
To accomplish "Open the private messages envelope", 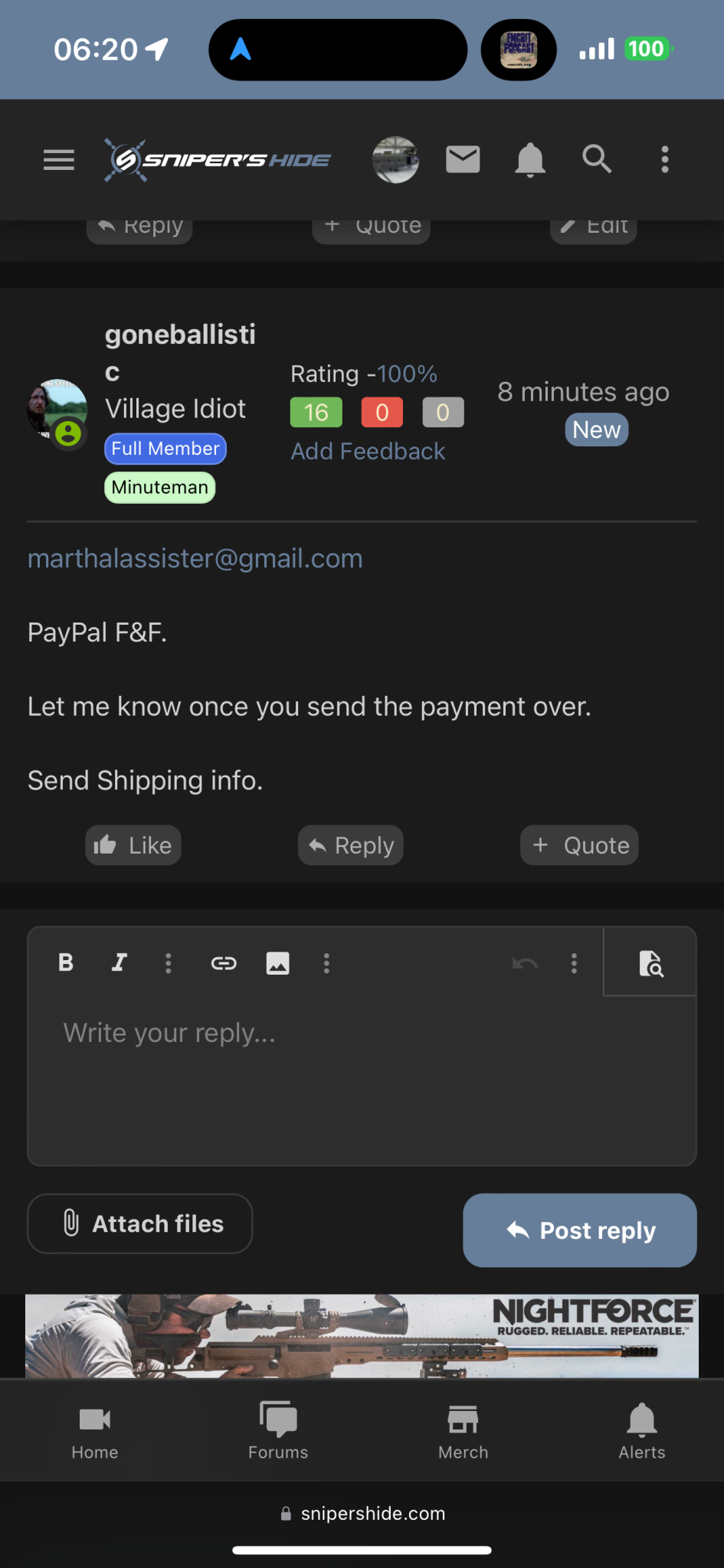I will pyautogui.click(x=463, y=160).
